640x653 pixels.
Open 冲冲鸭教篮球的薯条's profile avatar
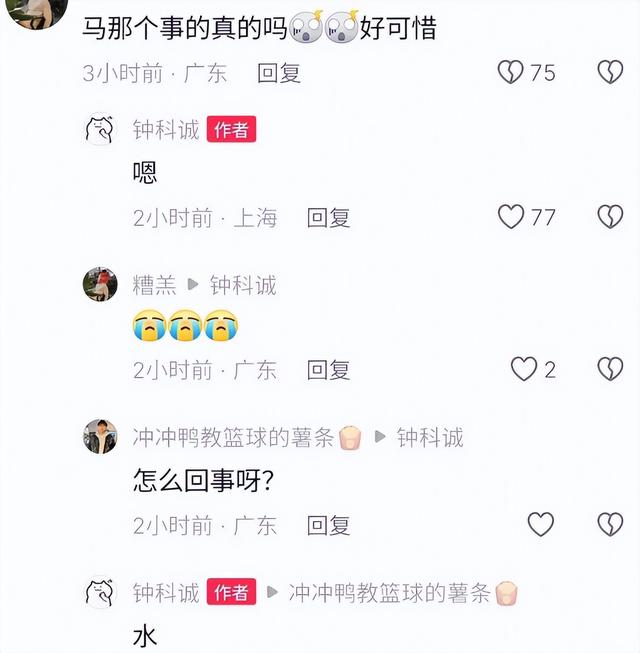(100, 437)
